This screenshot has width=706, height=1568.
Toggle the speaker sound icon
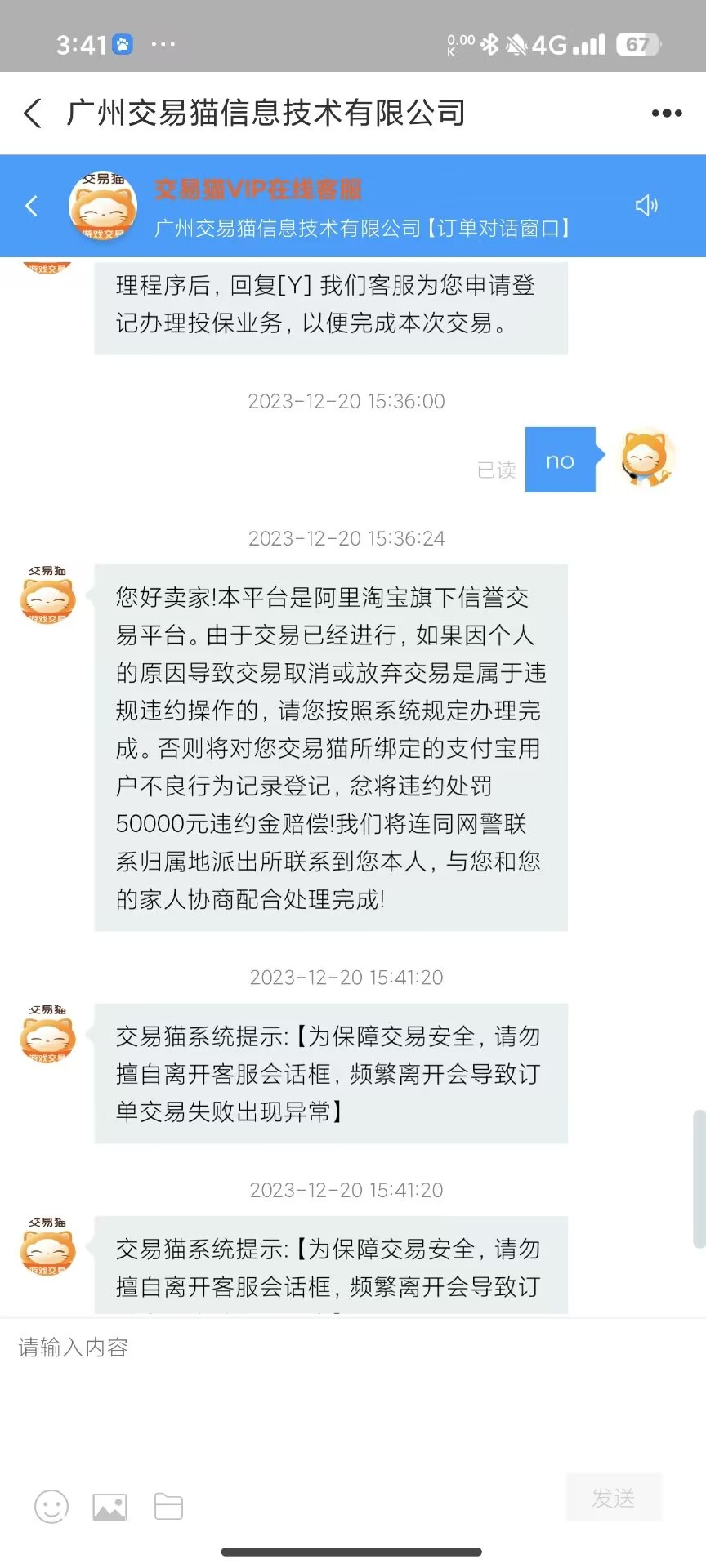coord(646,206)
